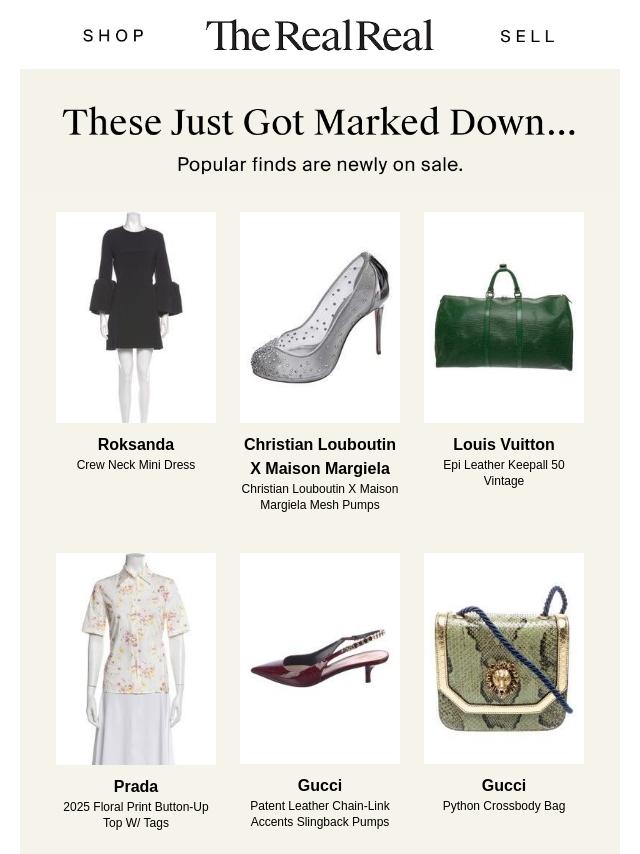Select the Louis Vuitton Epi Leather Keepall 50
Viewport: 640px width, 854px height.
tap(504, 317)
